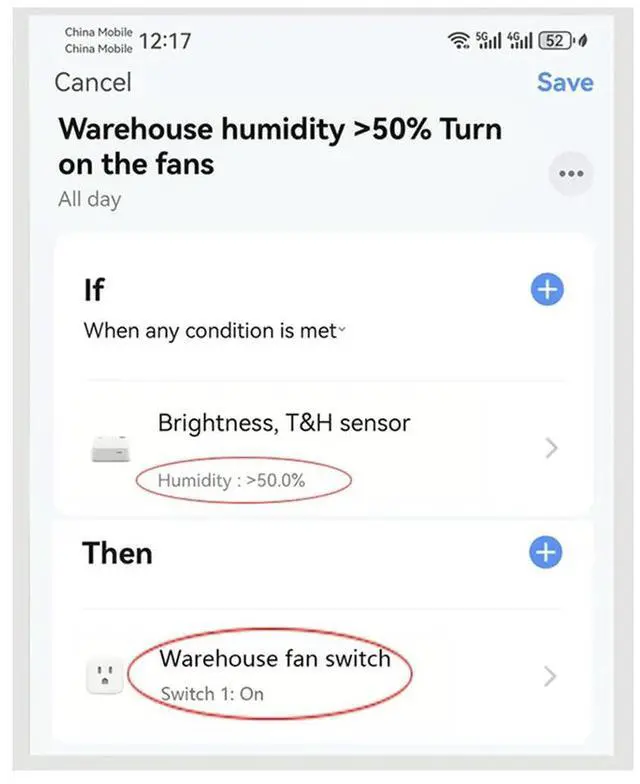This screenshot has width=640, height=784.
Task: Add a new If condition
Action: click(547, 289)
